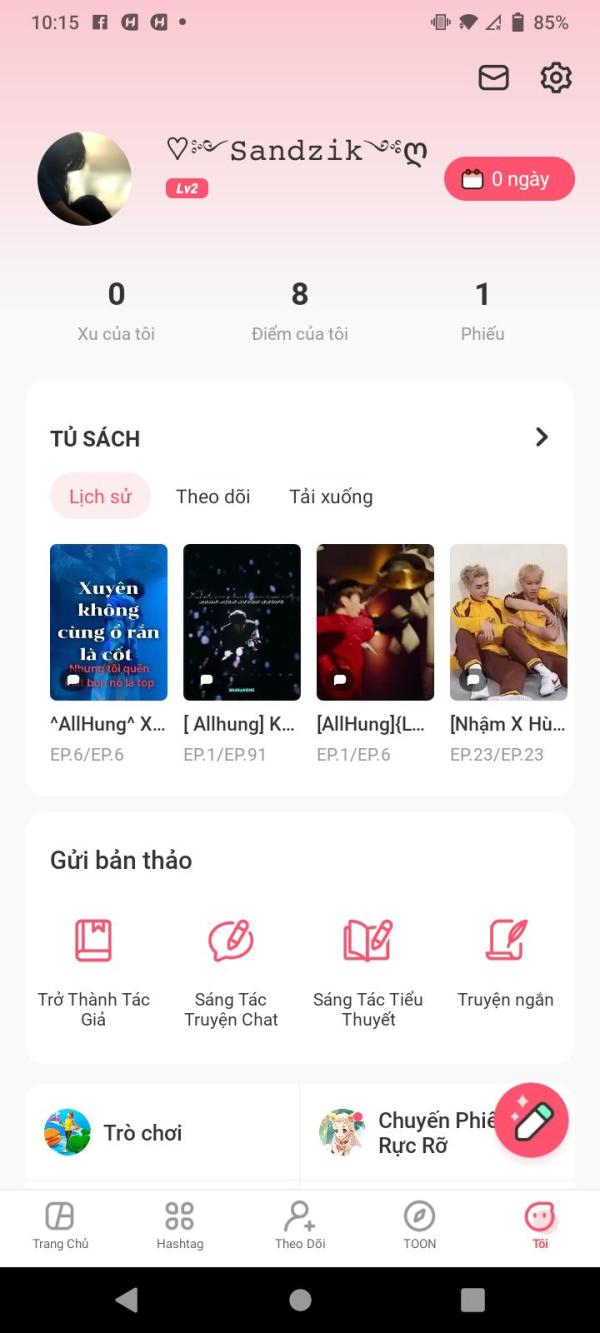
Task: Switch to the TOON tab
Action: coord(419,1225)
